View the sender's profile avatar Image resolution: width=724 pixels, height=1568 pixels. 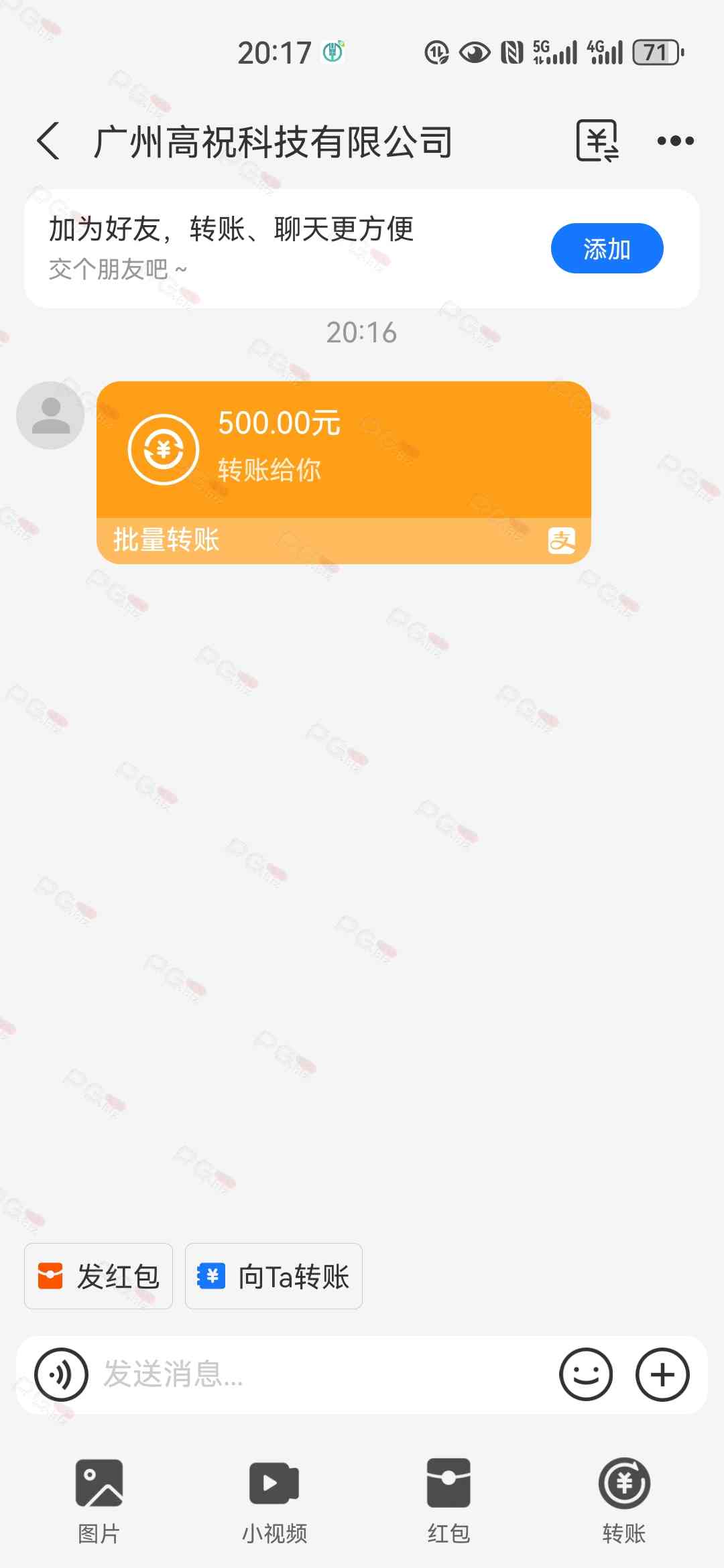tap(50, 415)
